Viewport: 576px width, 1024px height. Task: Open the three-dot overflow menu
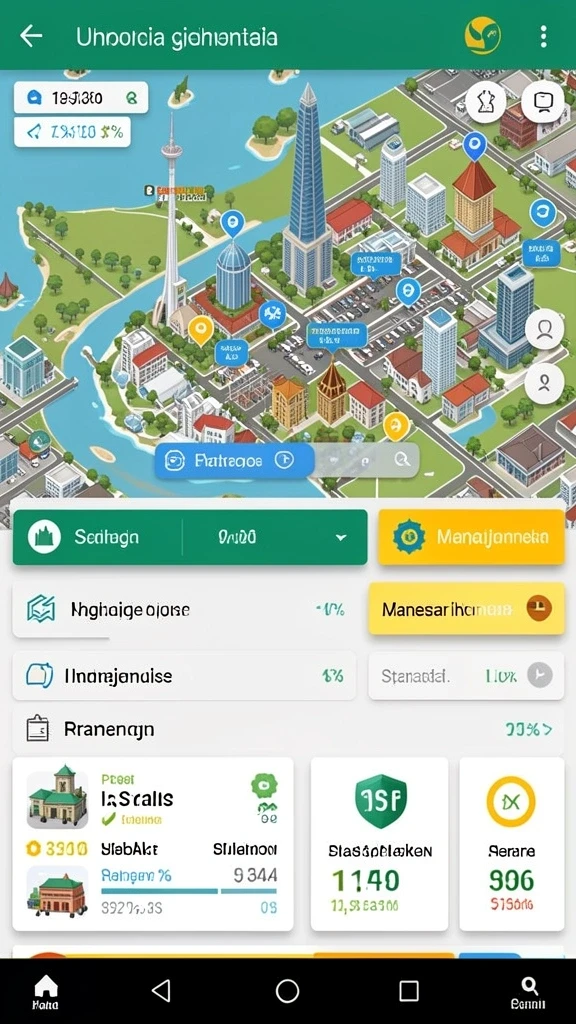543,37
